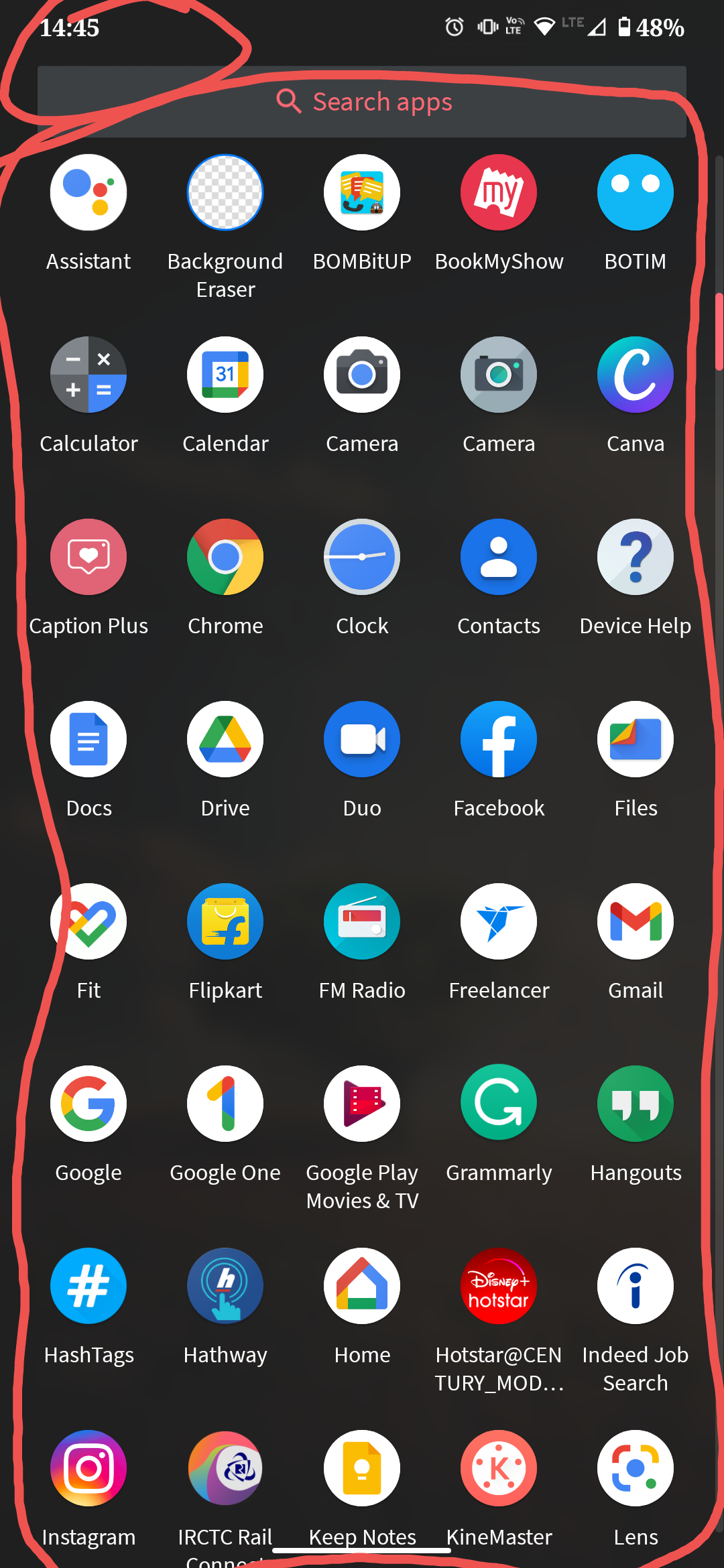724x1568 pixels.
Task: Open Indeed Job Search app
Action: [x=635, y=1287]
